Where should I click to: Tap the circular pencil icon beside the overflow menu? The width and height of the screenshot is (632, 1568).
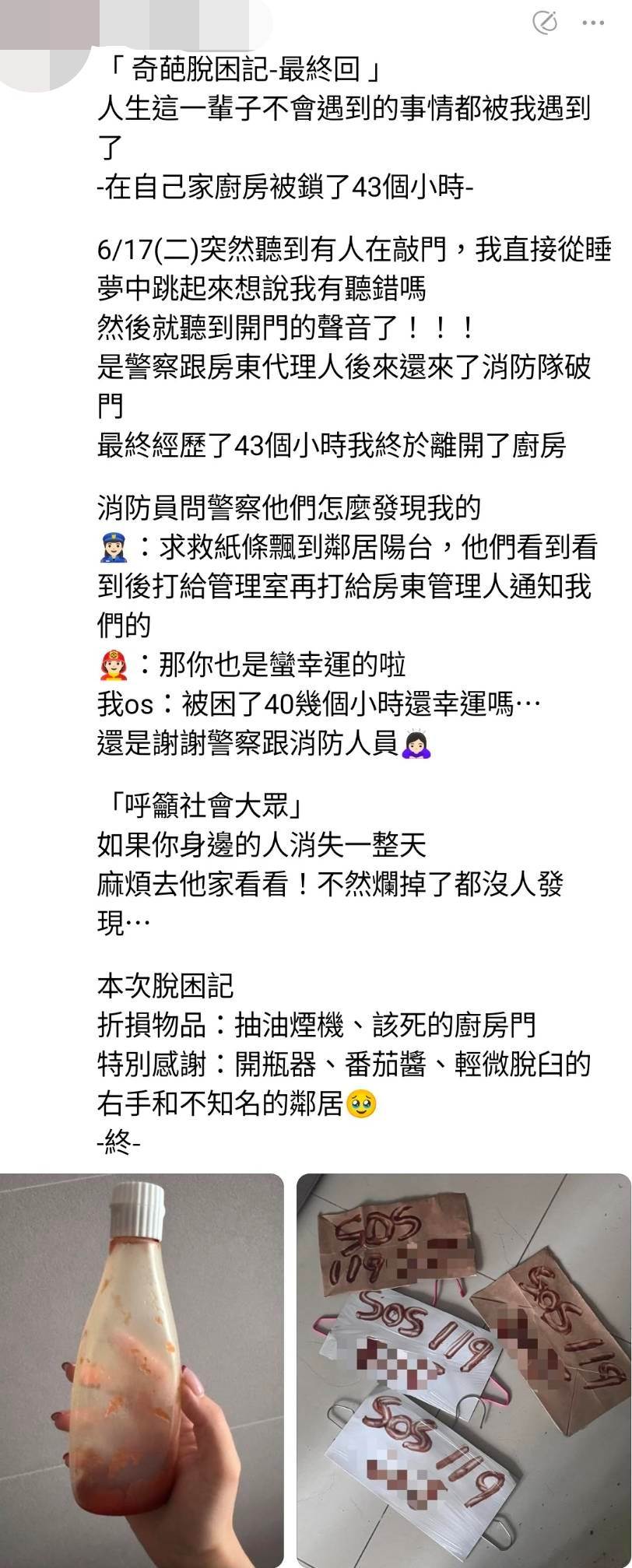[x=545, y=23]
